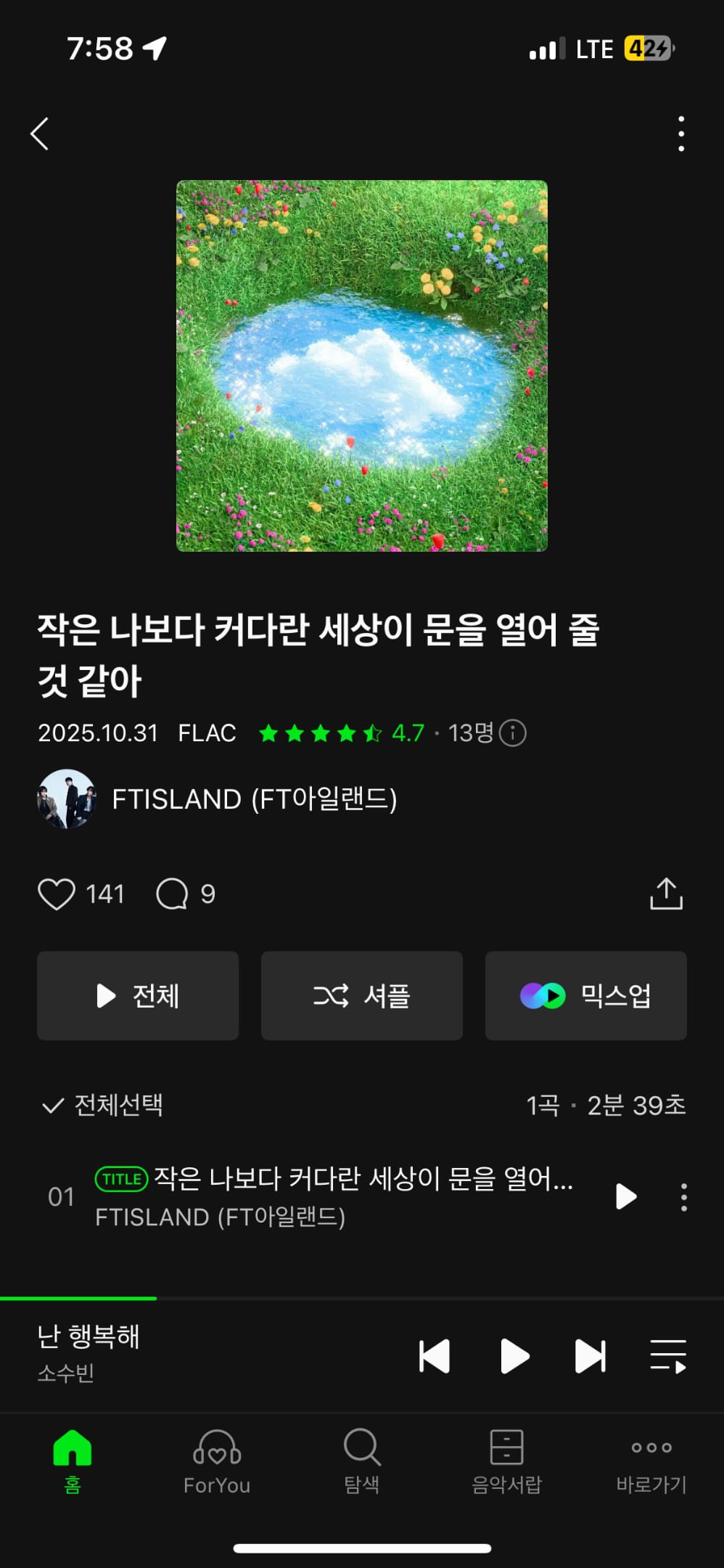This screenshot has width=724, height=1568.
Task: Resume playing 난 행복해 in the mini player
Action: coord(514,1356)
